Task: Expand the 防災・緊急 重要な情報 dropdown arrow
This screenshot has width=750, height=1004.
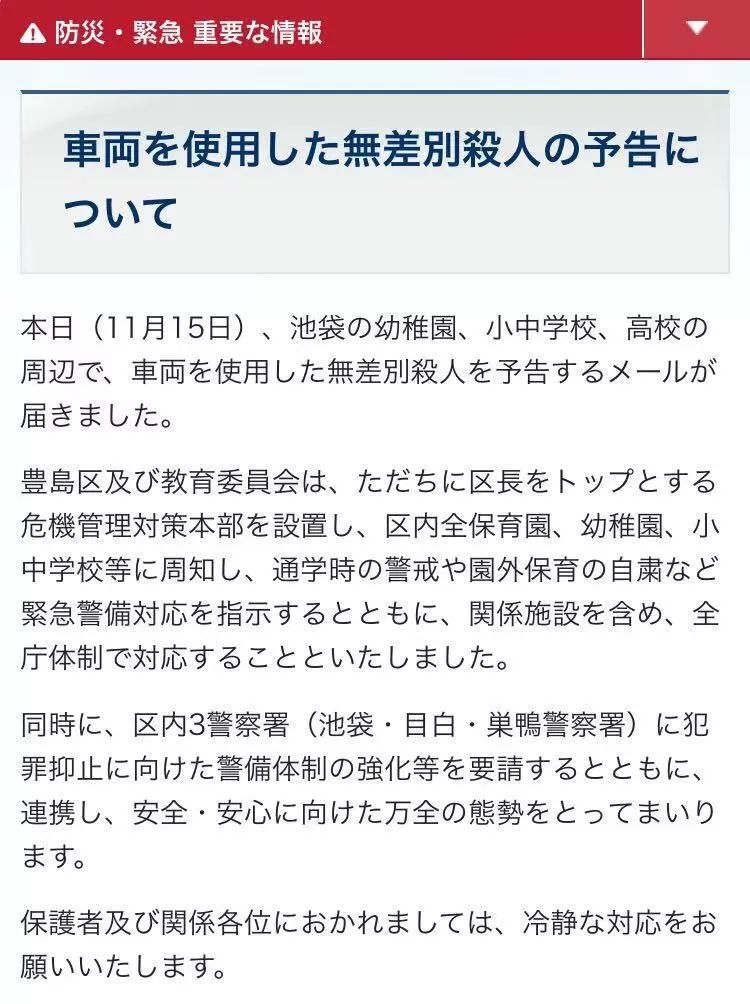Action: point(697,28)
